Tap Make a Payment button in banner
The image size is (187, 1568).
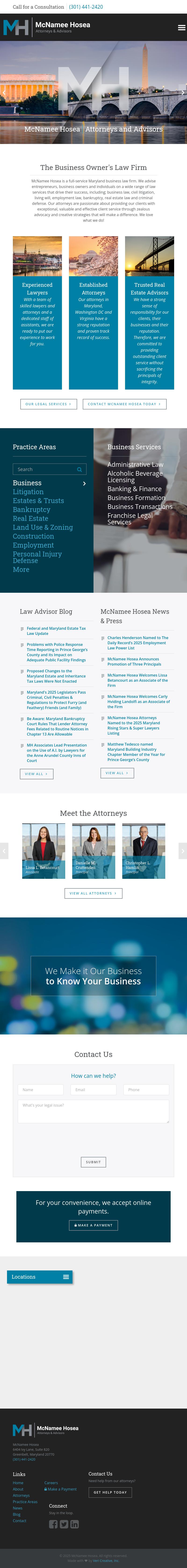pyautogui.click(x=93, y=1225)
